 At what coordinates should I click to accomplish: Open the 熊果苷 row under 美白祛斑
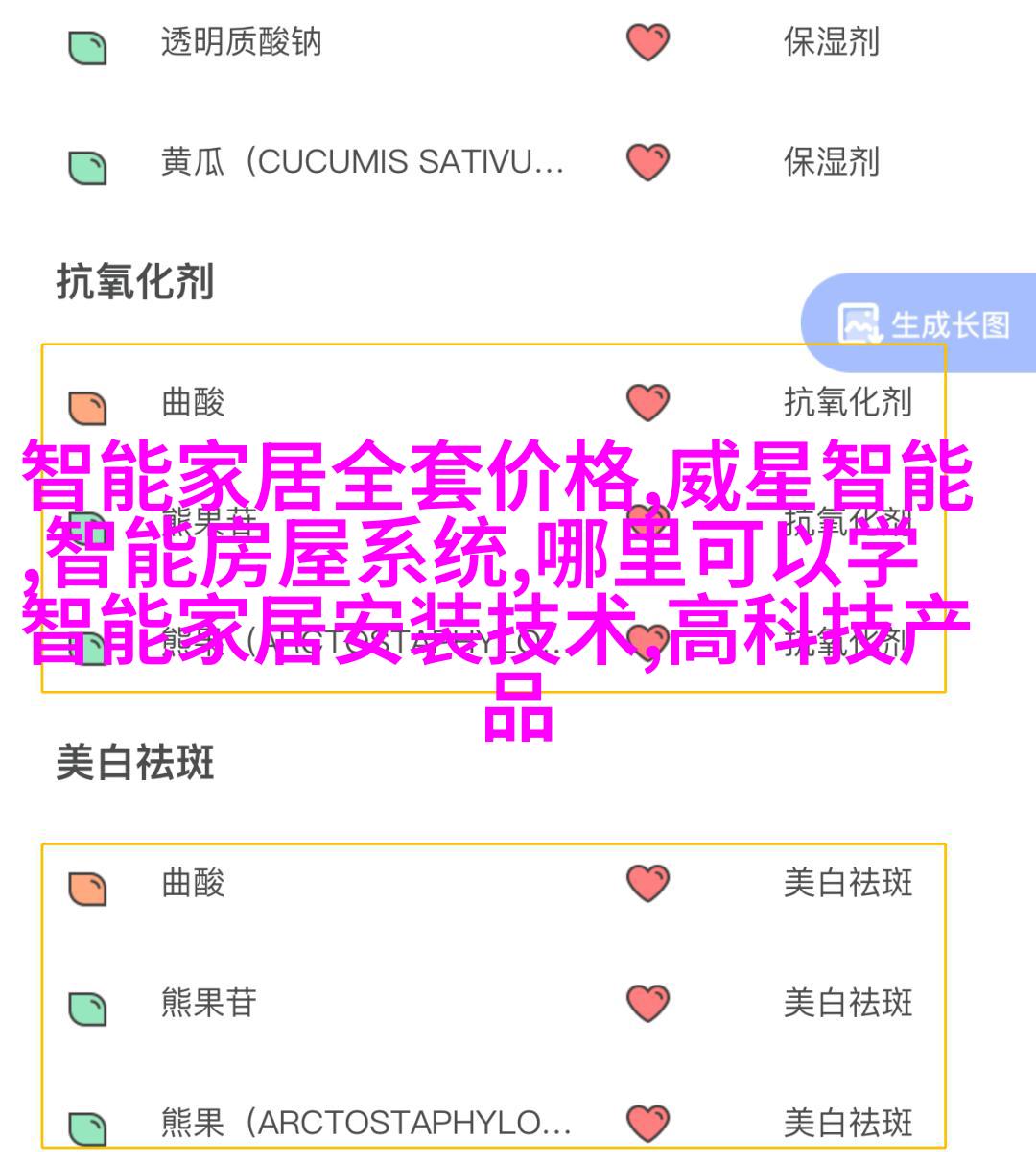[209, 1003]
